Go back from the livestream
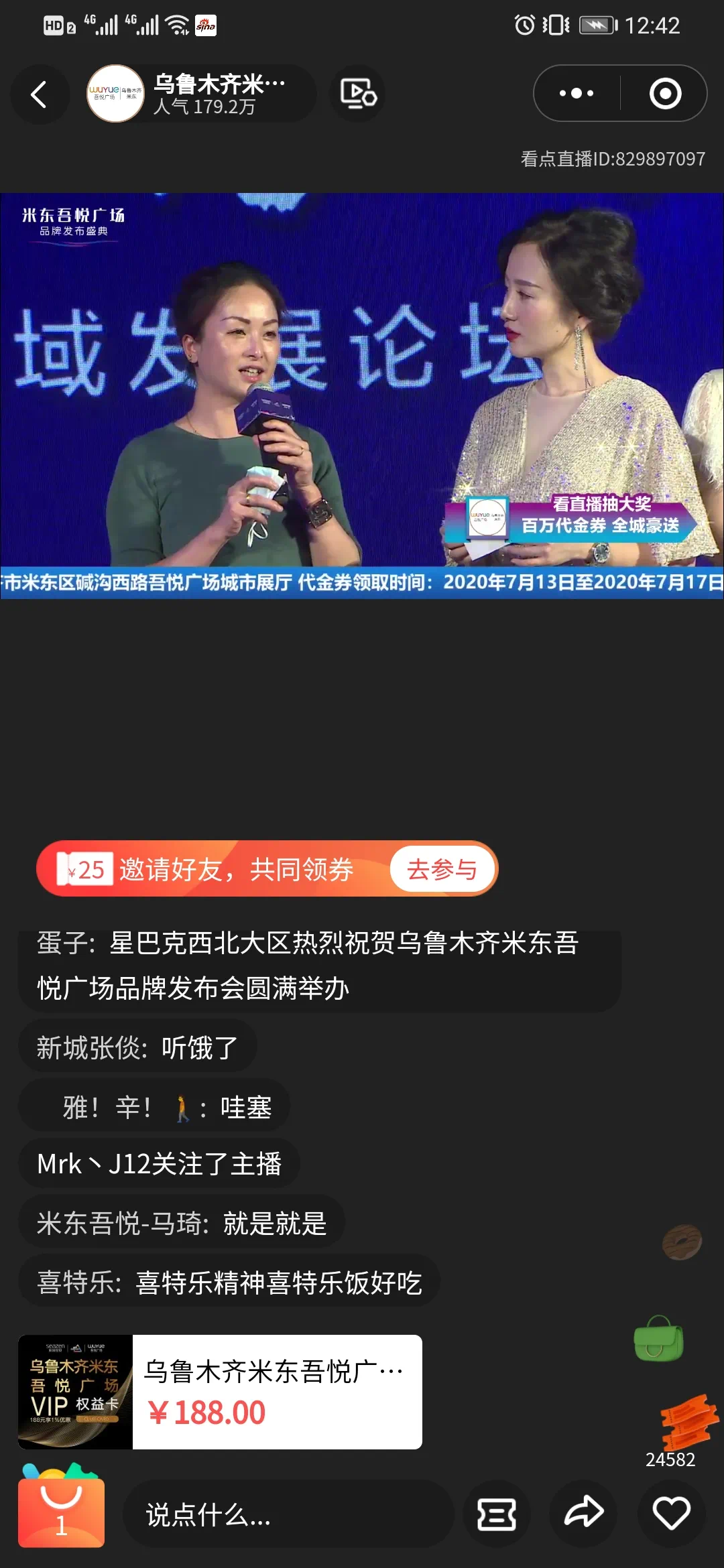724x1568 pixels. coord(40,94)
